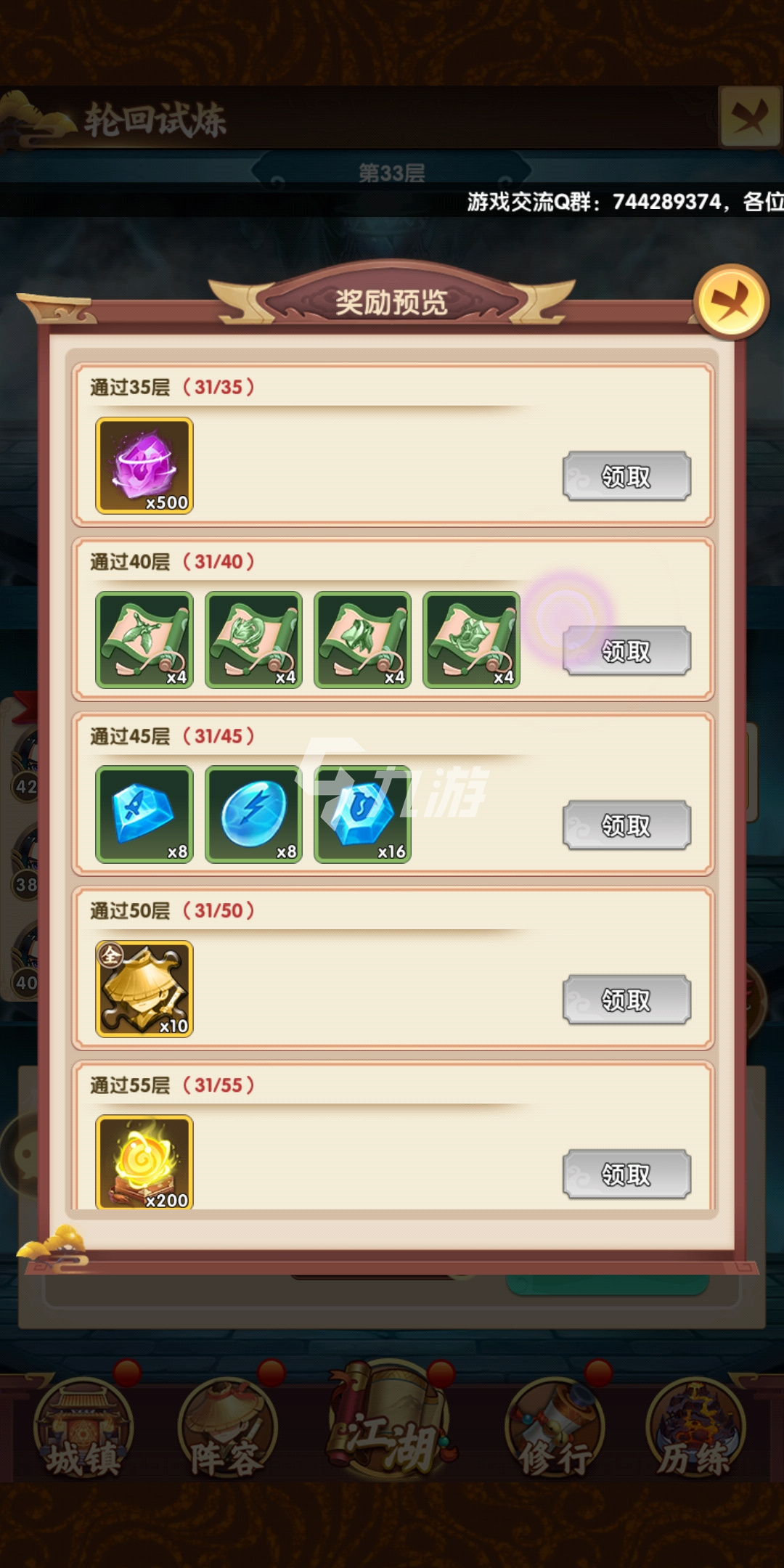Screen dimensions: 784x1568
Task: Claim the 通过35层 reward
Action: tap(626, 476)
